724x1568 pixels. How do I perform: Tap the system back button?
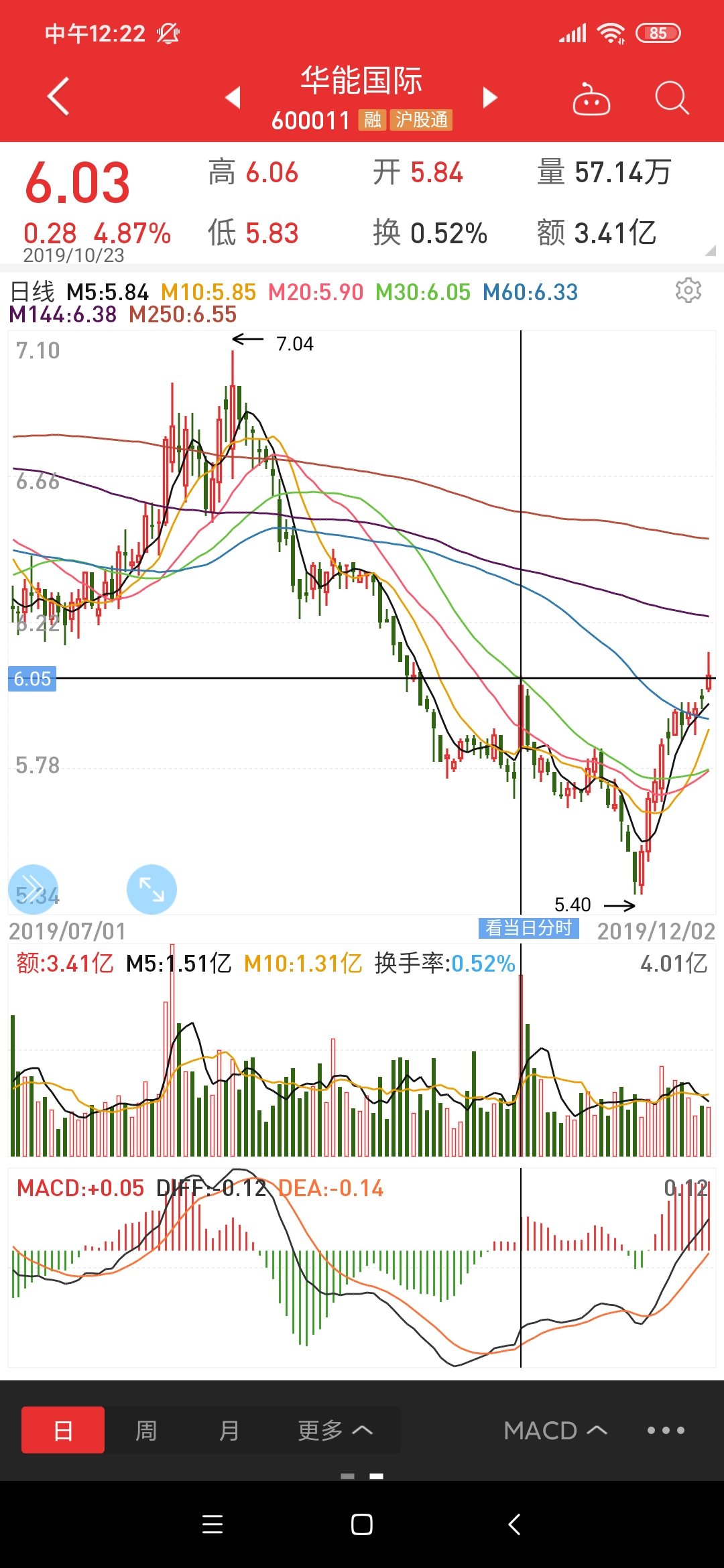[514, 1524]
